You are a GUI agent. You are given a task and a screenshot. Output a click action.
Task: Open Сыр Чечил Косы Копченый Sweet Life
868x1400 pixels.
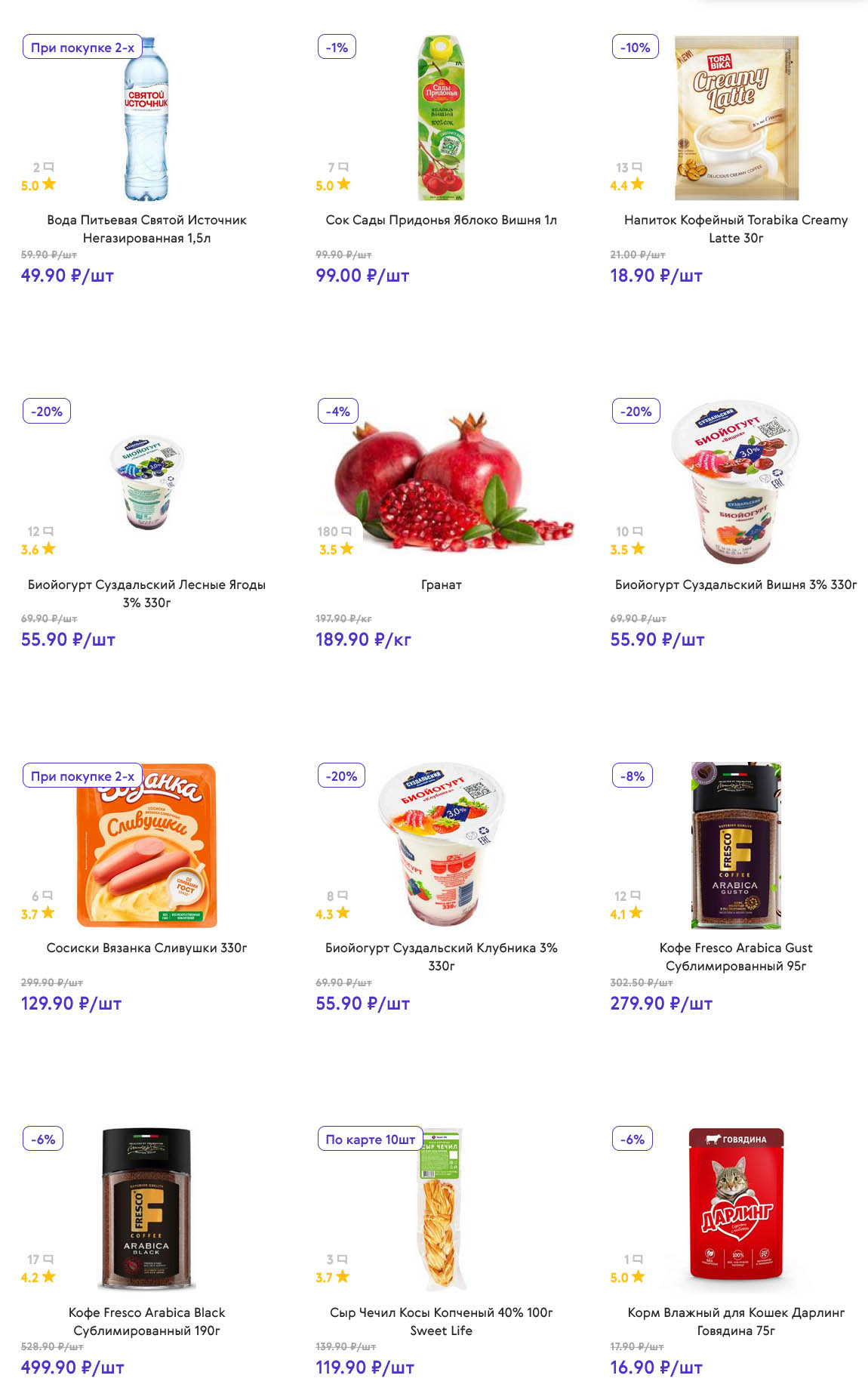[x=441, y=1210]
